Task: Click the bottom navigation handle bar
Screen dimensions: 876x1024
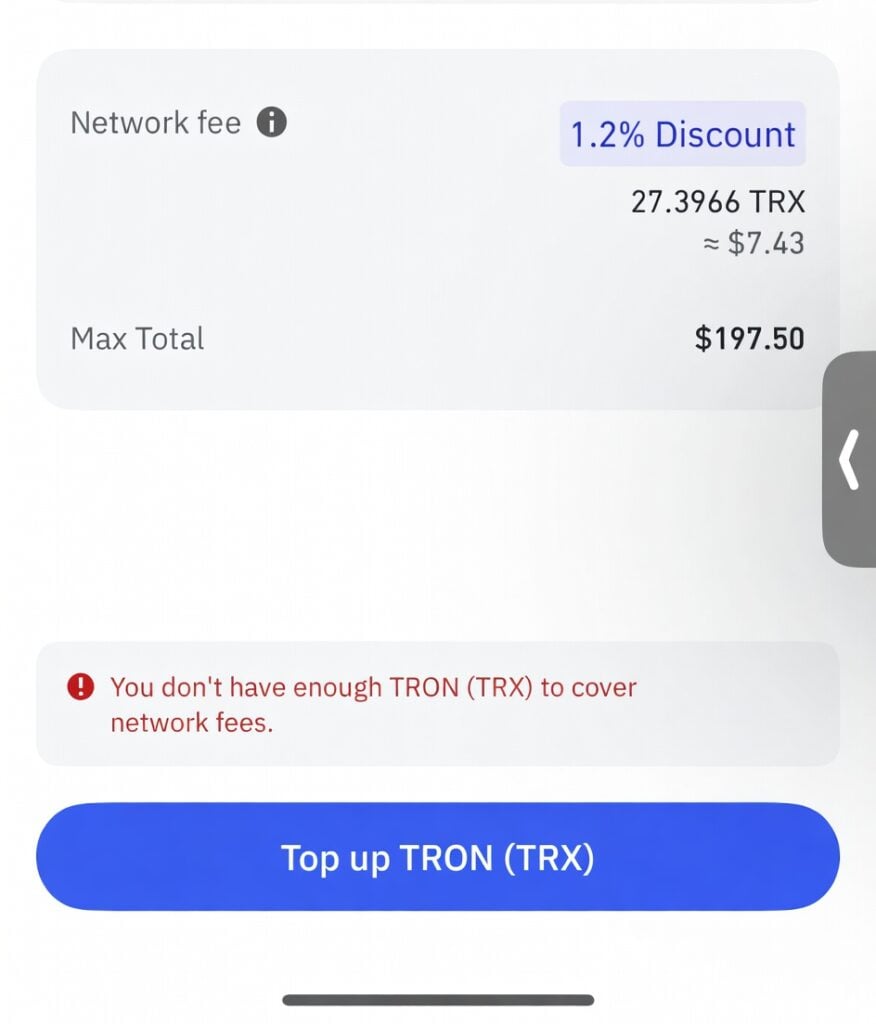Action: 438,998
